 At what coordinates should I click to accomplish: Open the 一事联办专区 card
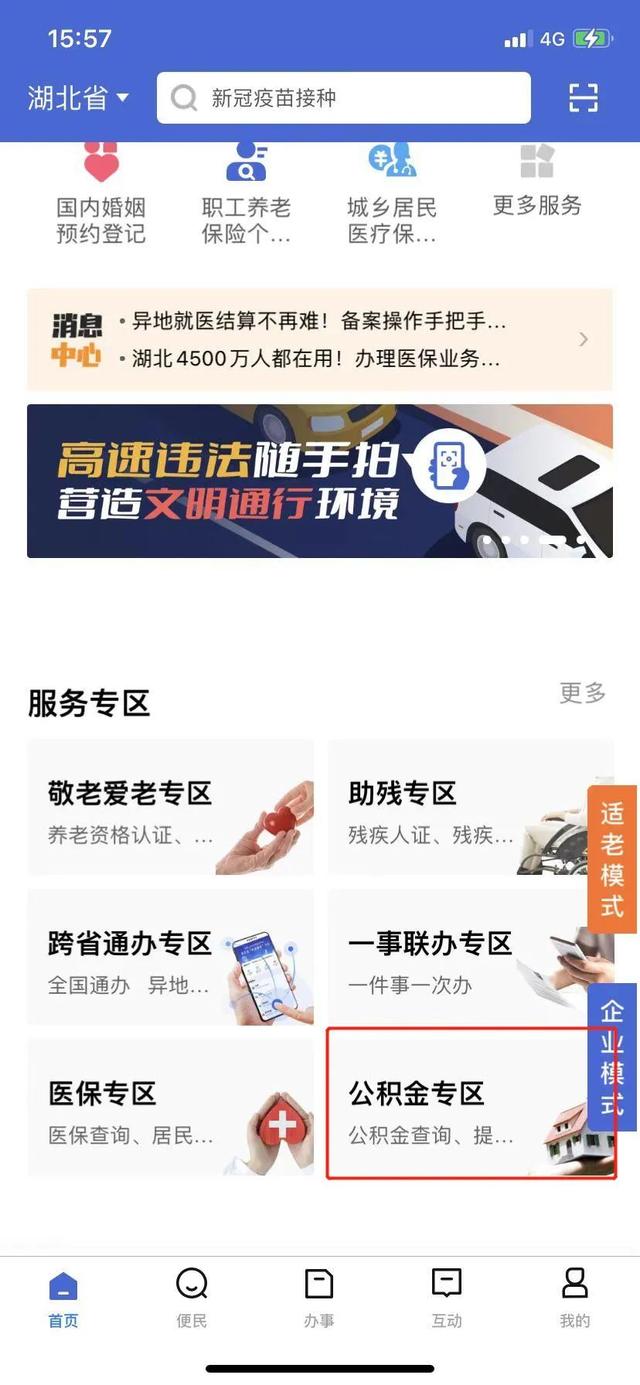coord(455,958)
